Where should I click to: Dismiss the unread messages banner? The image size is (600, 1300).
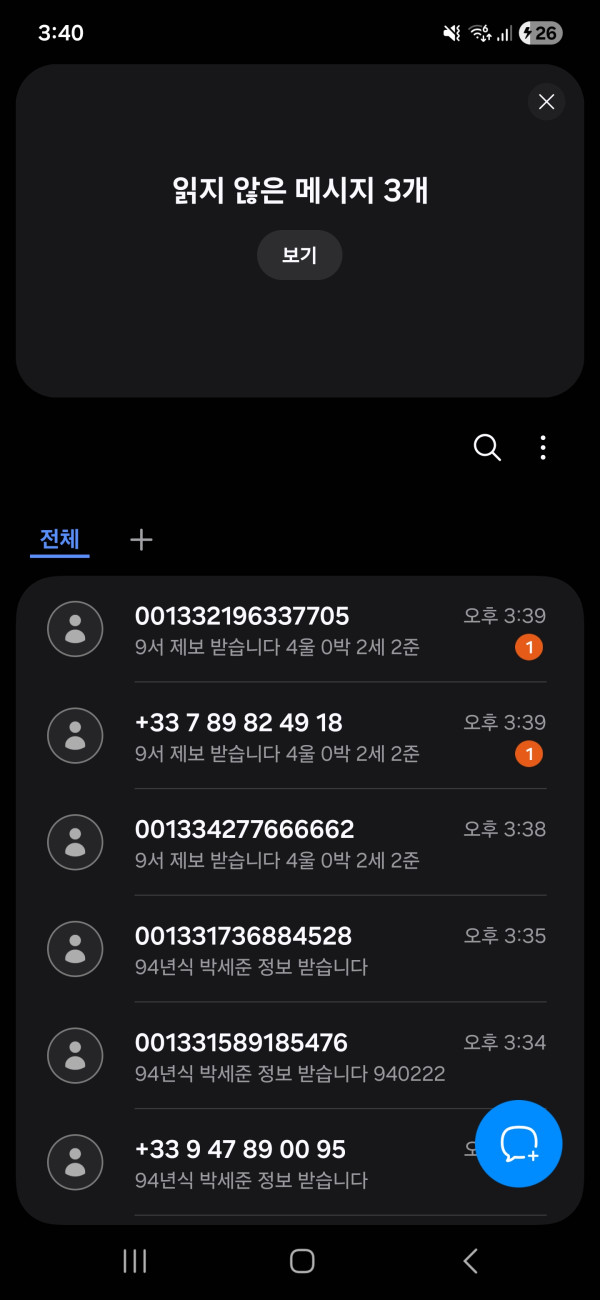[546, 101]
